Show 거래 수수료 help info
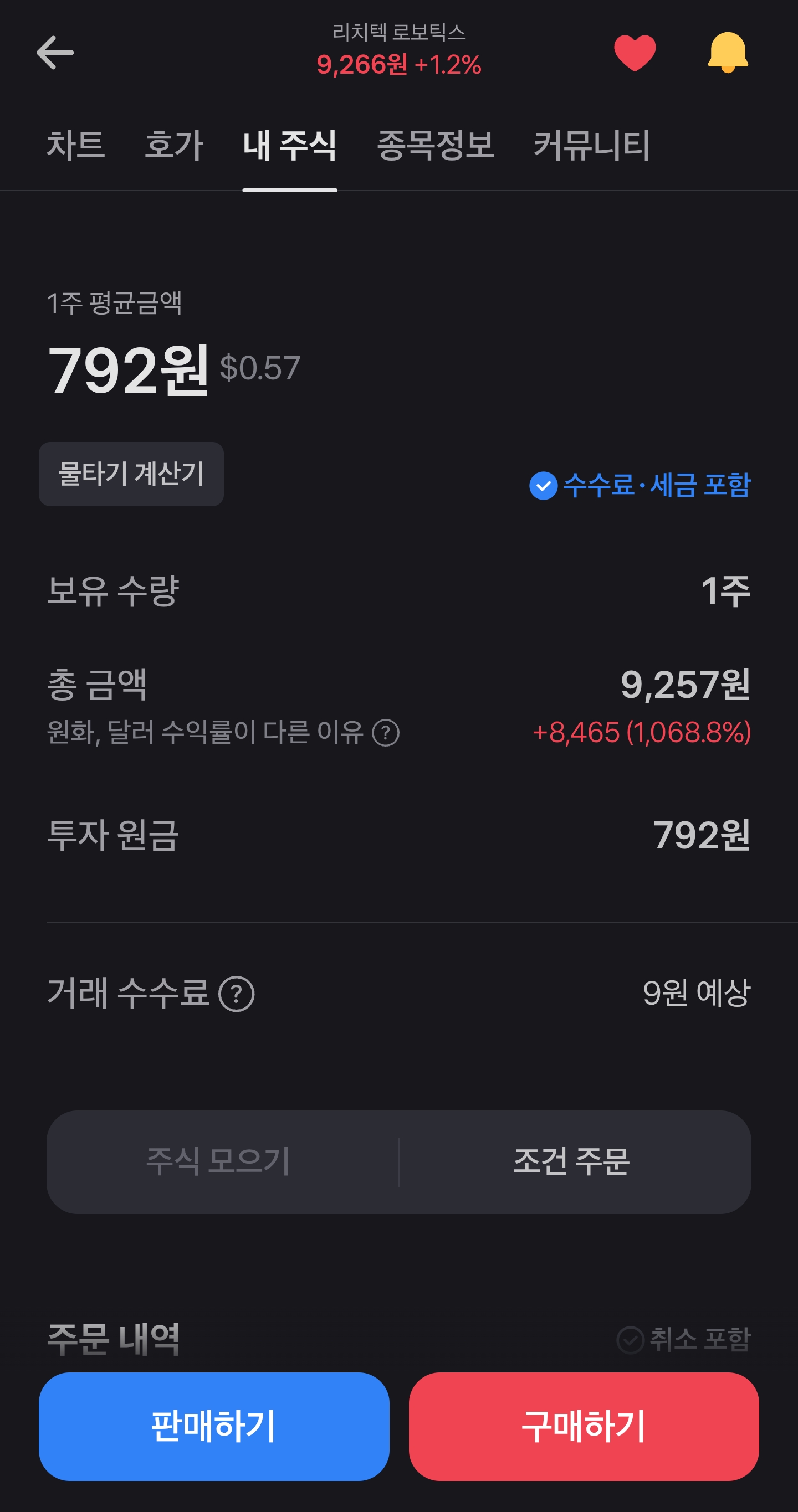The height and width of the screenshot is (1512, 798). [236, 994]
